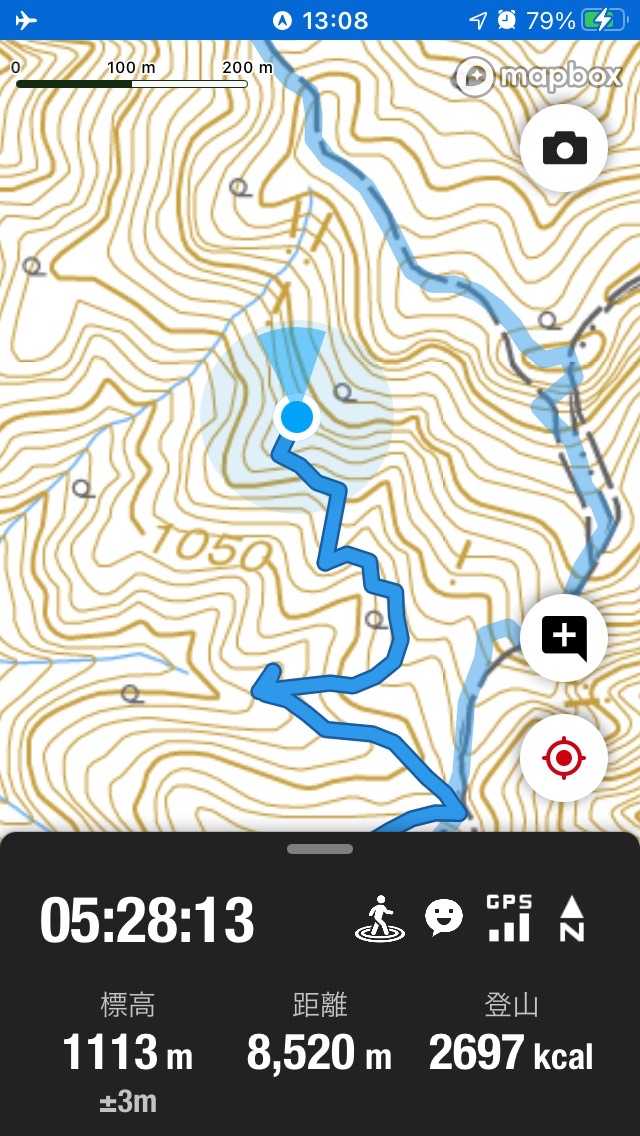Screen dimensions: 640x1136
Task: Open the camera to take a photo
Action: coord(564,148)
